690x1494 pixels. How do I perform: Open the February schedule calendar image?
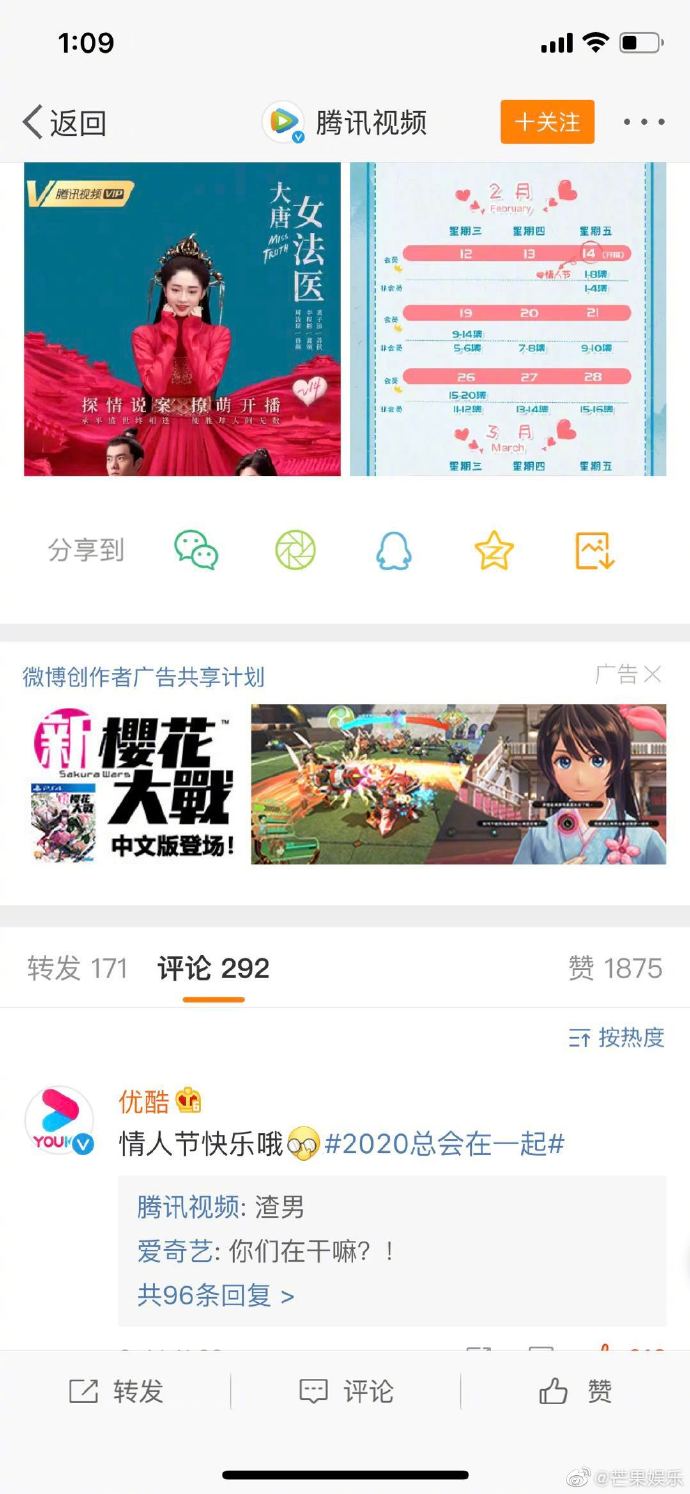[x=508, y=319]
